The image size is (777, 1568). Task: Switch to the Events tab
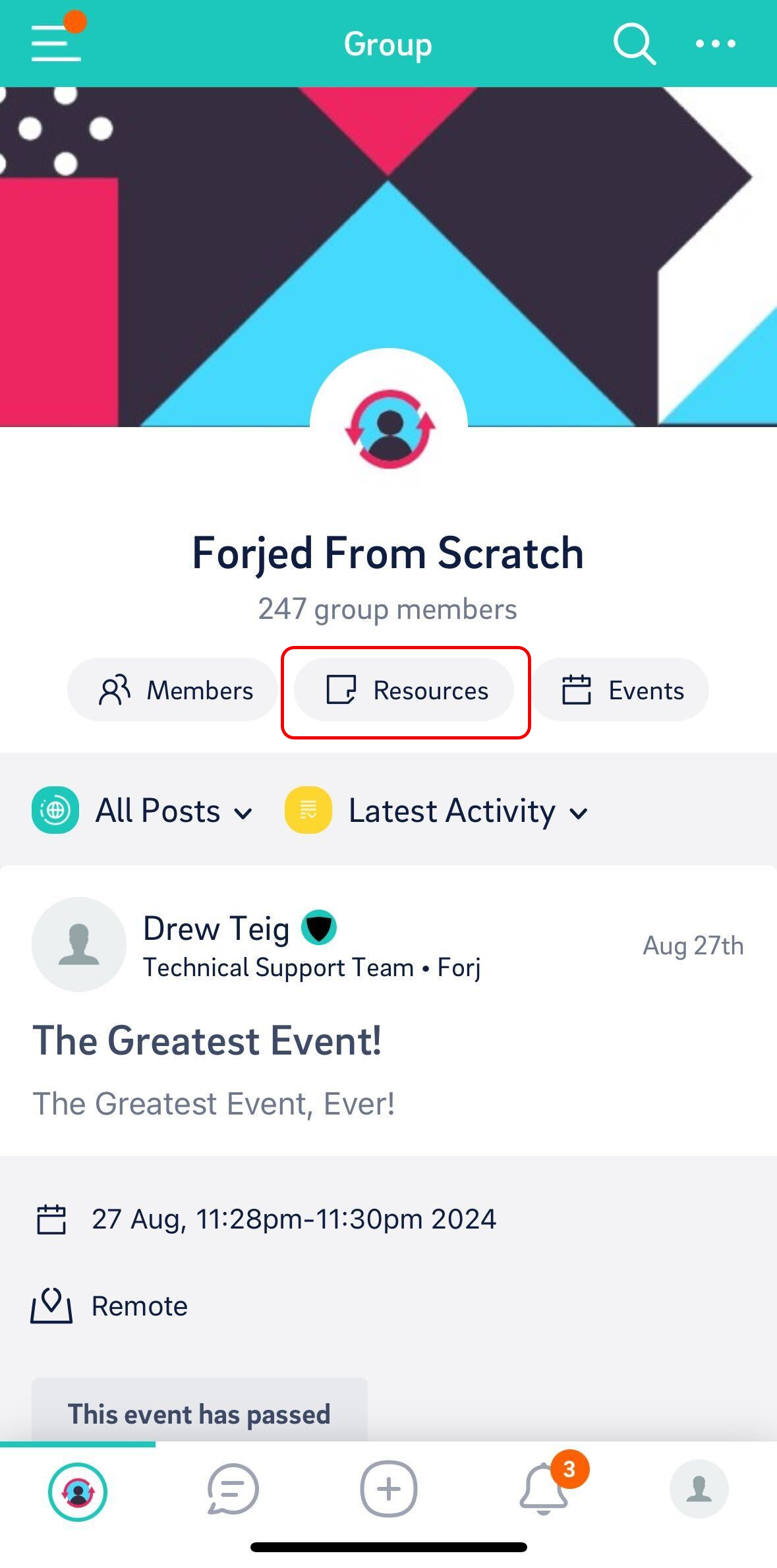click(x=619, y=689)
